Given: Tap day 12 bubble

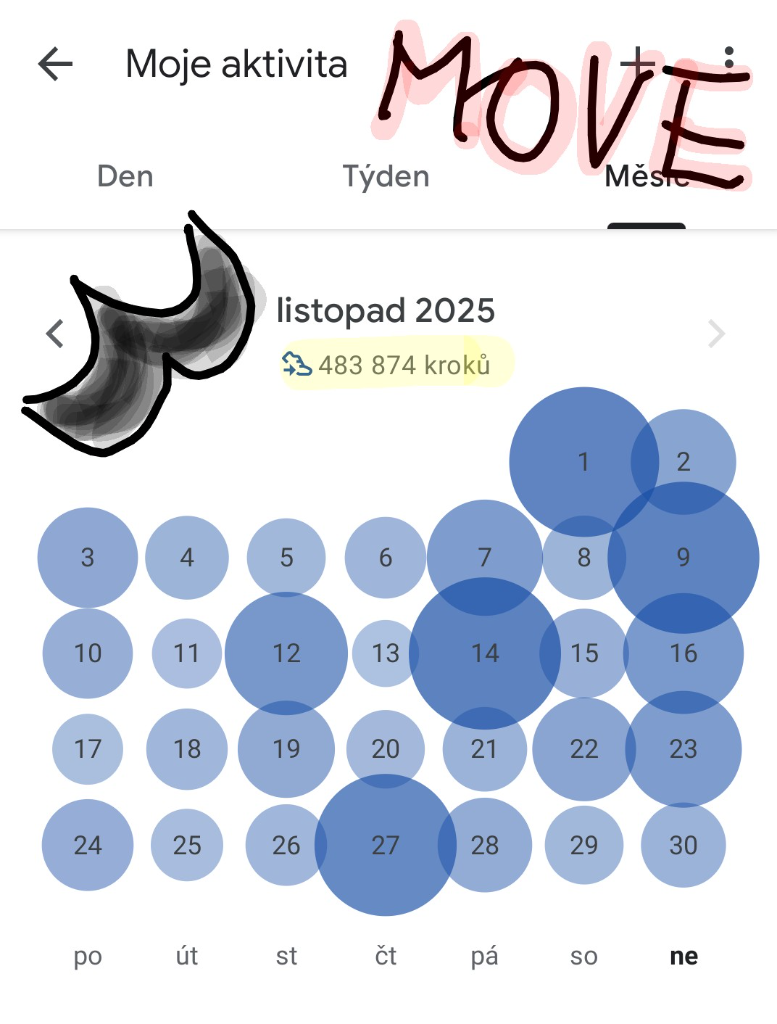Looking at the screenshot, I should (287, 654).
